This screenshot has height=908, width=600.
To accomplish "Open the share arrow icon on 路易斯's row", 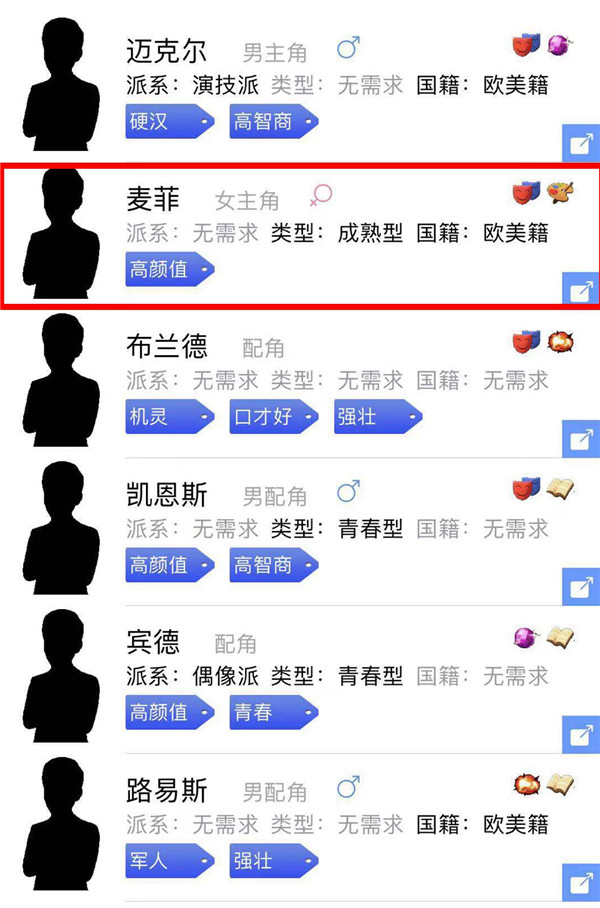I will tap(581, 883).
